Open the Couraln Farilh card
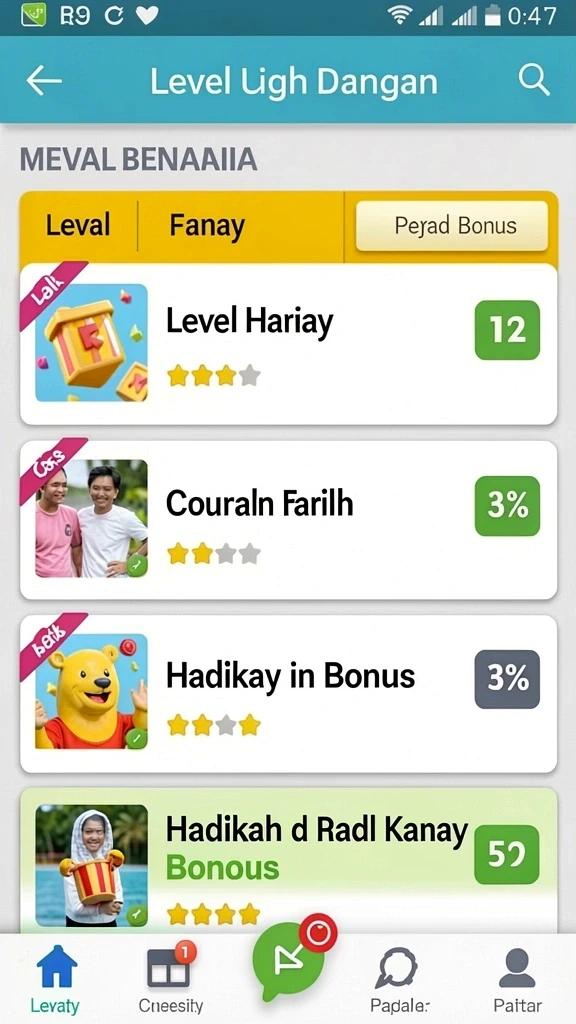 [289, 520]
